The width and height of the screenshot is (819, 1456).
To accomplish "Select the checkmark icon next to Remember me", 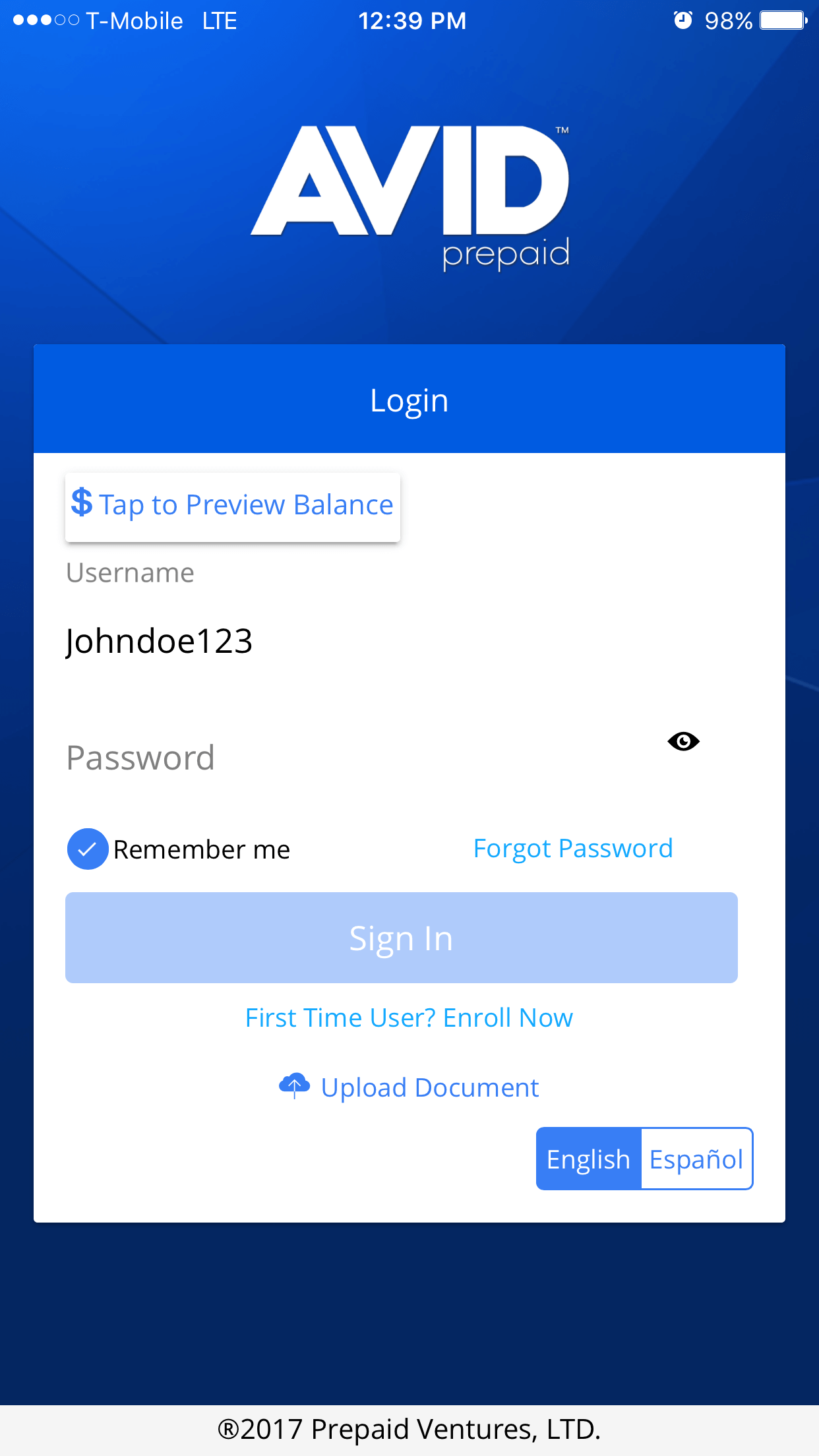I will [x=87, y=849].
